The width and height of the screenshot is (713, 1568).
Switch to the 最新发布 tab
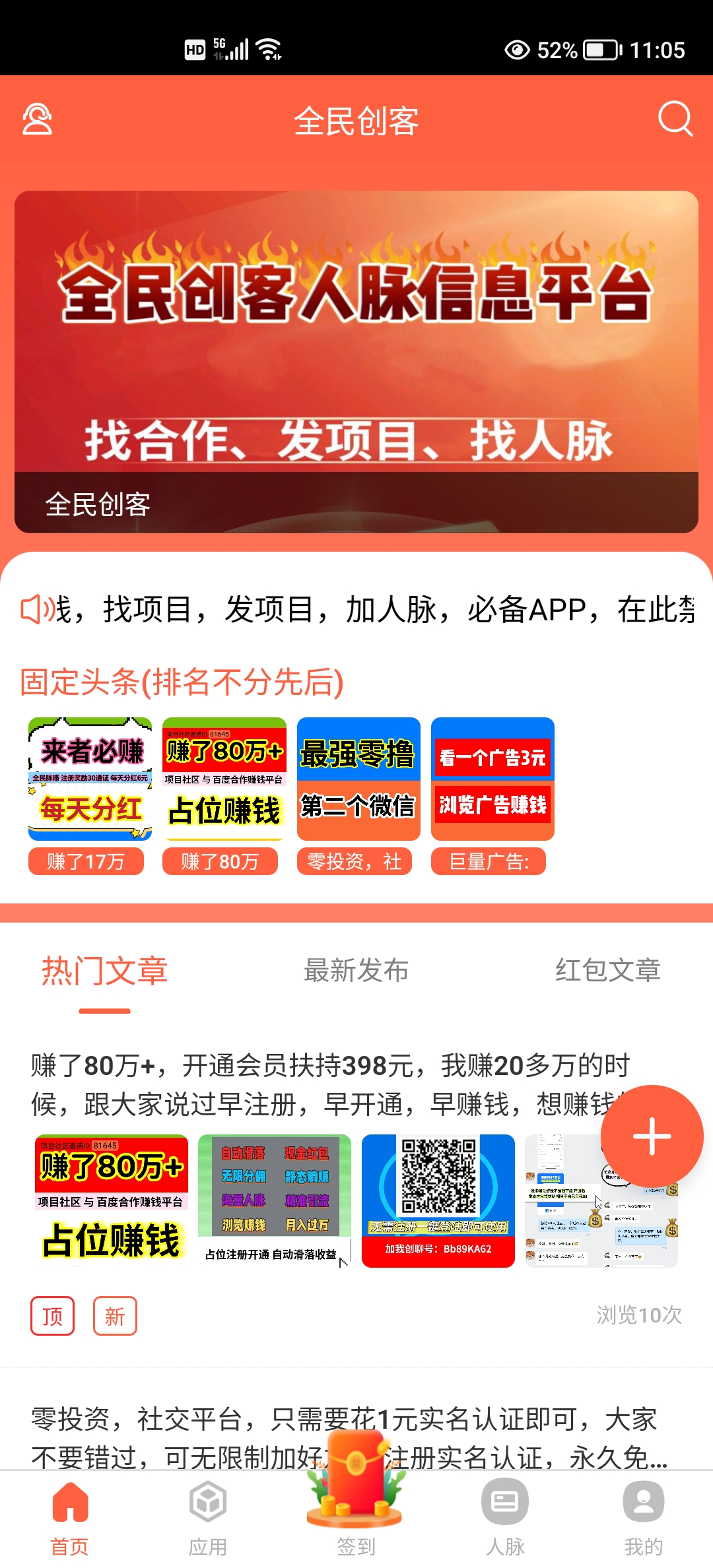point(356,971)
